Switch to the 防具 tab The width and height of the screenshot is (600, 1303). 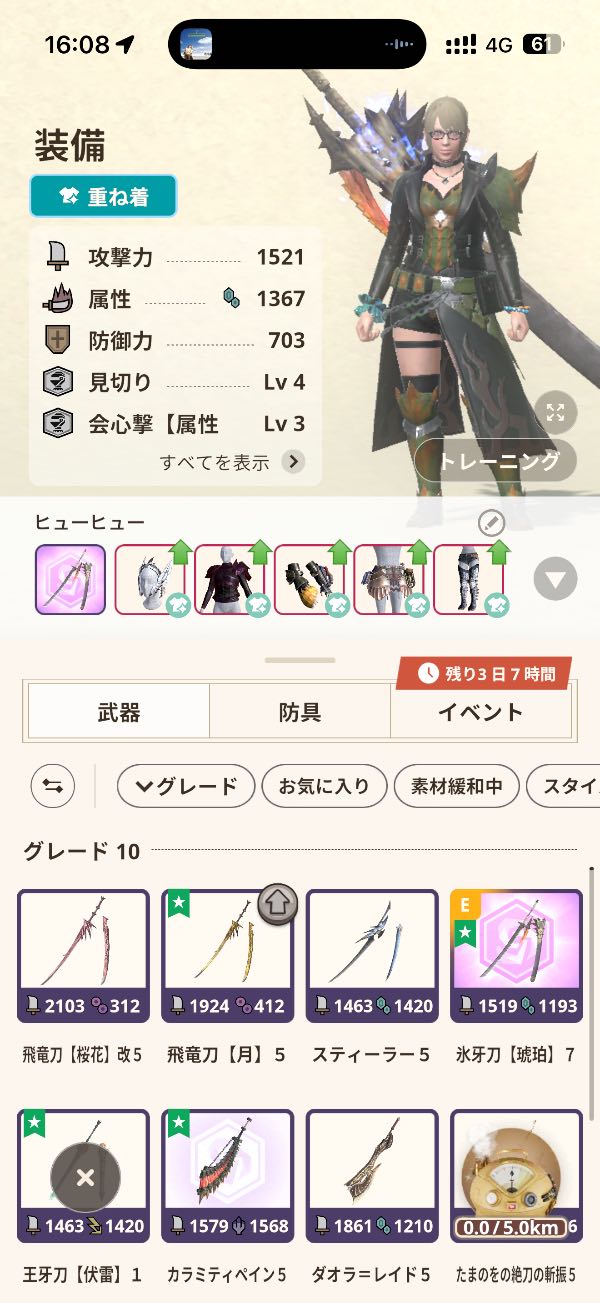pos(299,712)
